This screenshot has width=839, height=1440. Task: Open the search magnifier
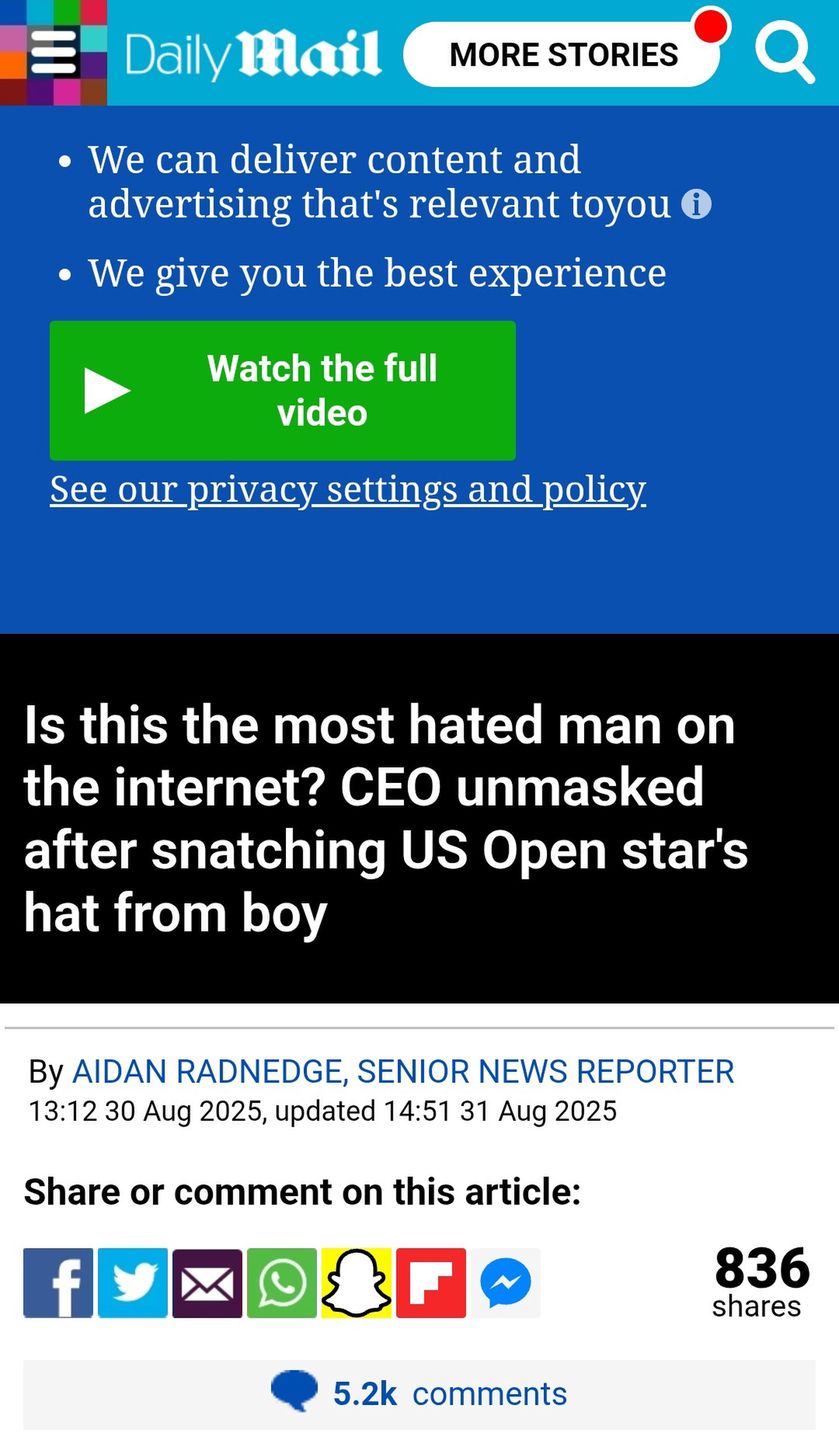point(785,52)
